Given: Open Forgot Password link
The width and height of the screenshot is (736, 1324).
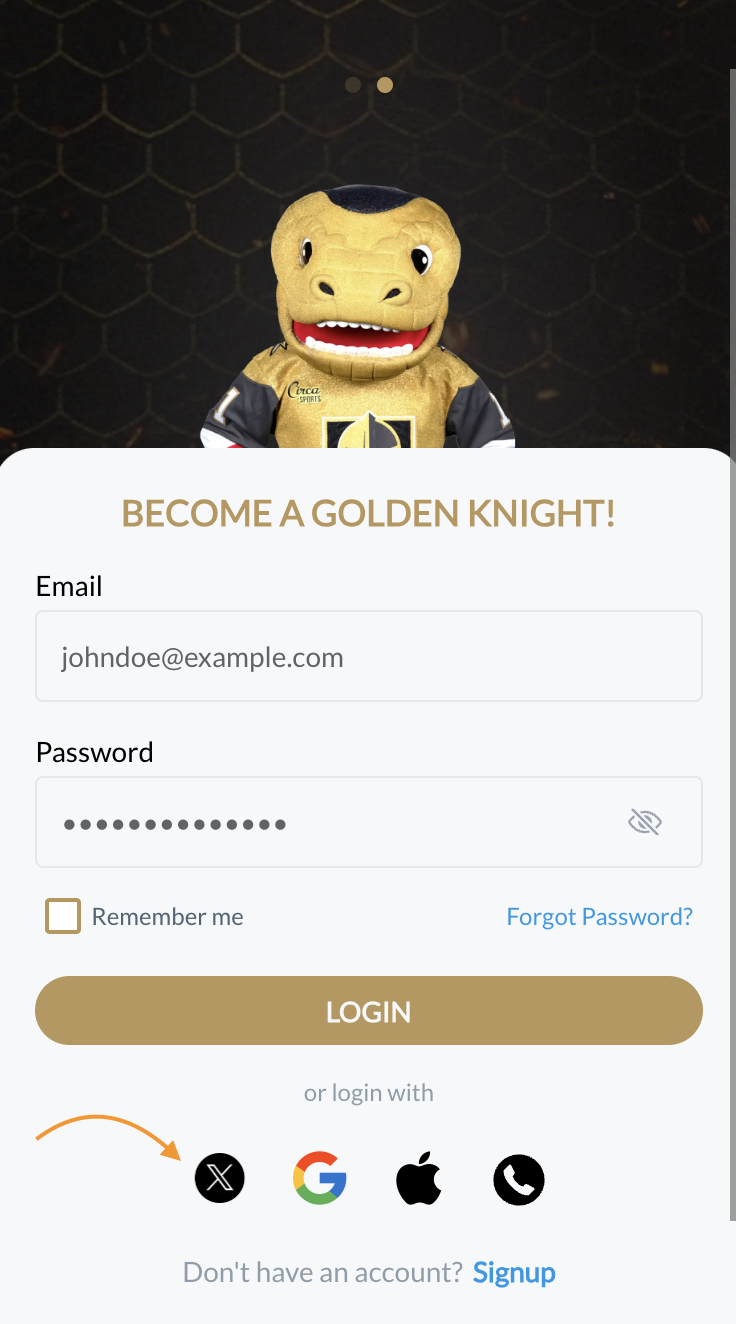Looking at the screenshot, I should 599,916.
